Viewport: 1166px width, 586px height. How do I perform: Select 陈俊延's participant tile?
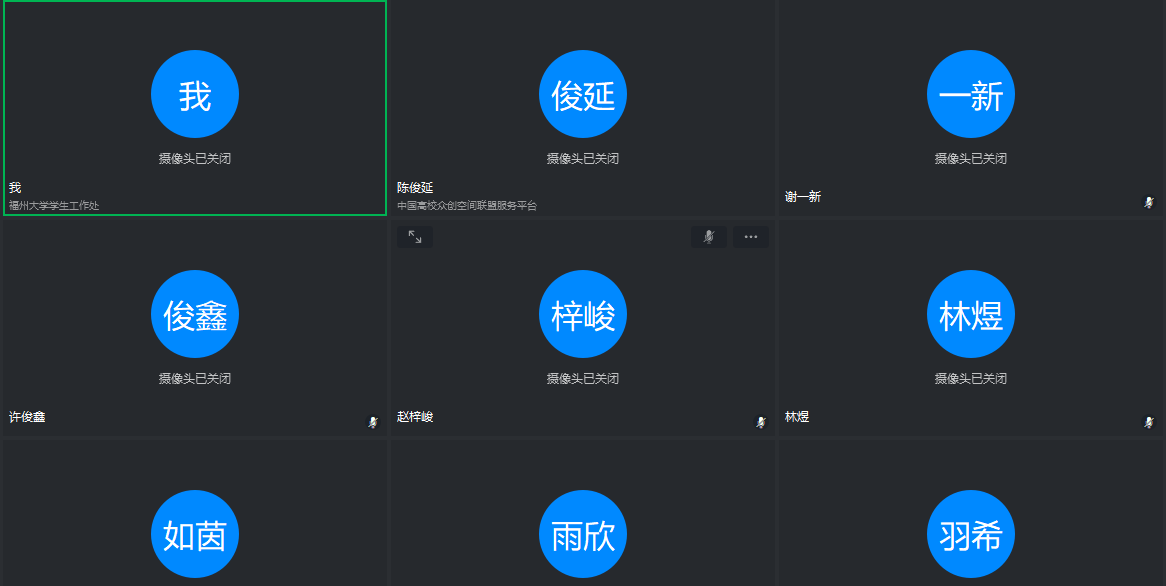pos(582,107)
